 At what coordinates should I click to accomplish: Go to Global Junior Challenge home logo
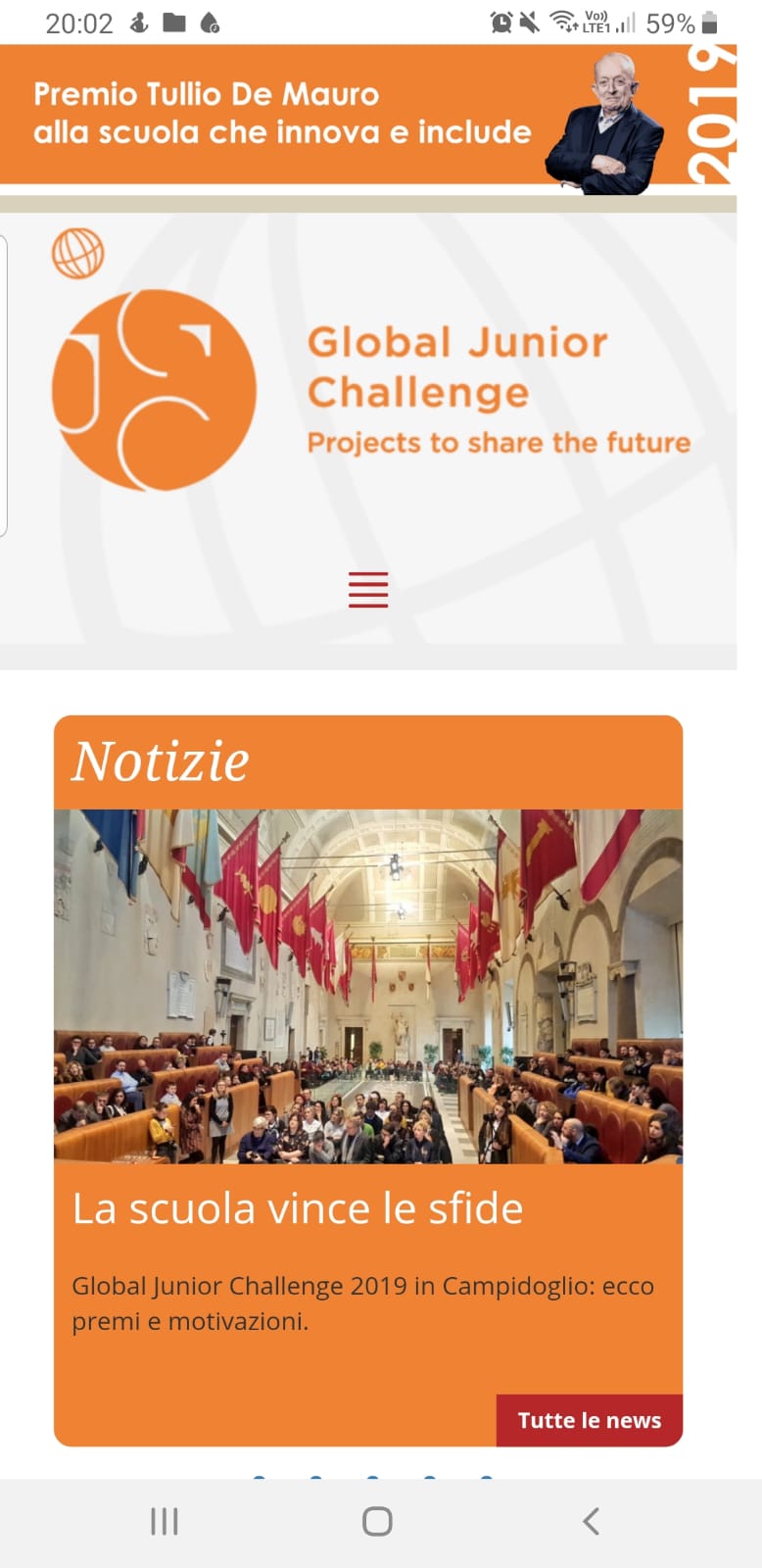tap(155, 390)
